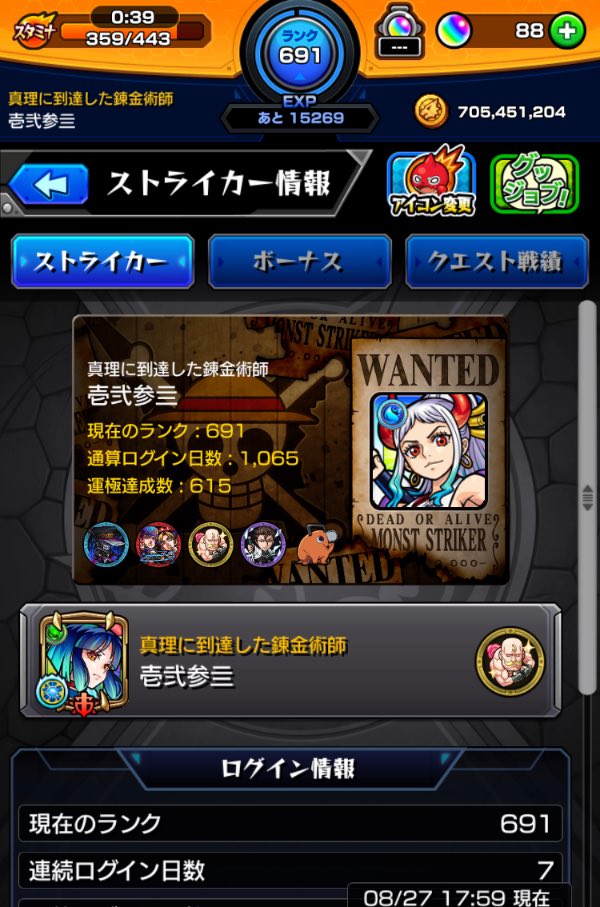Switch to the ストライカー tab
The width and height of the screenshot is (600, 907).
point(102,262)
